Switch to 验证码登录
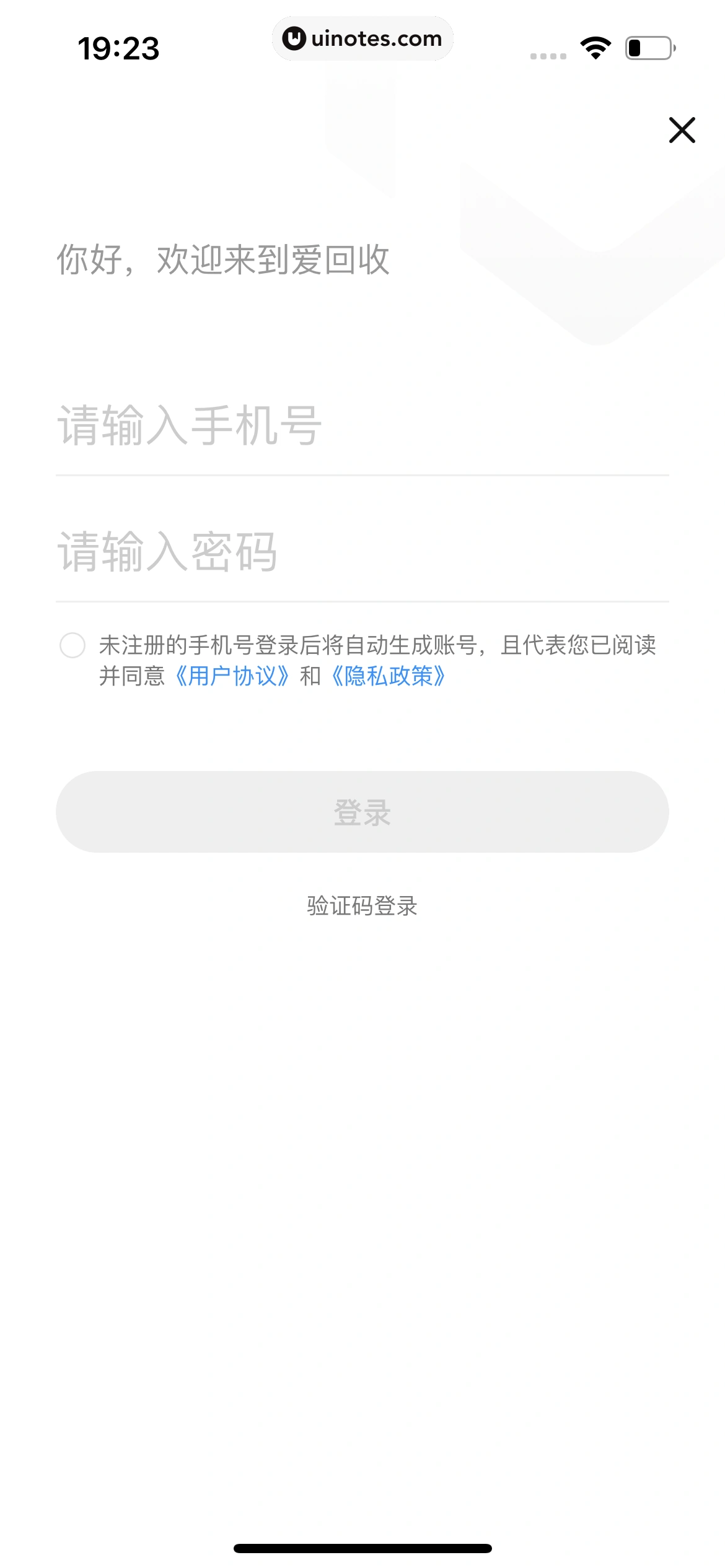Screen dimensions: 725x1568 (x=362, y=906)
